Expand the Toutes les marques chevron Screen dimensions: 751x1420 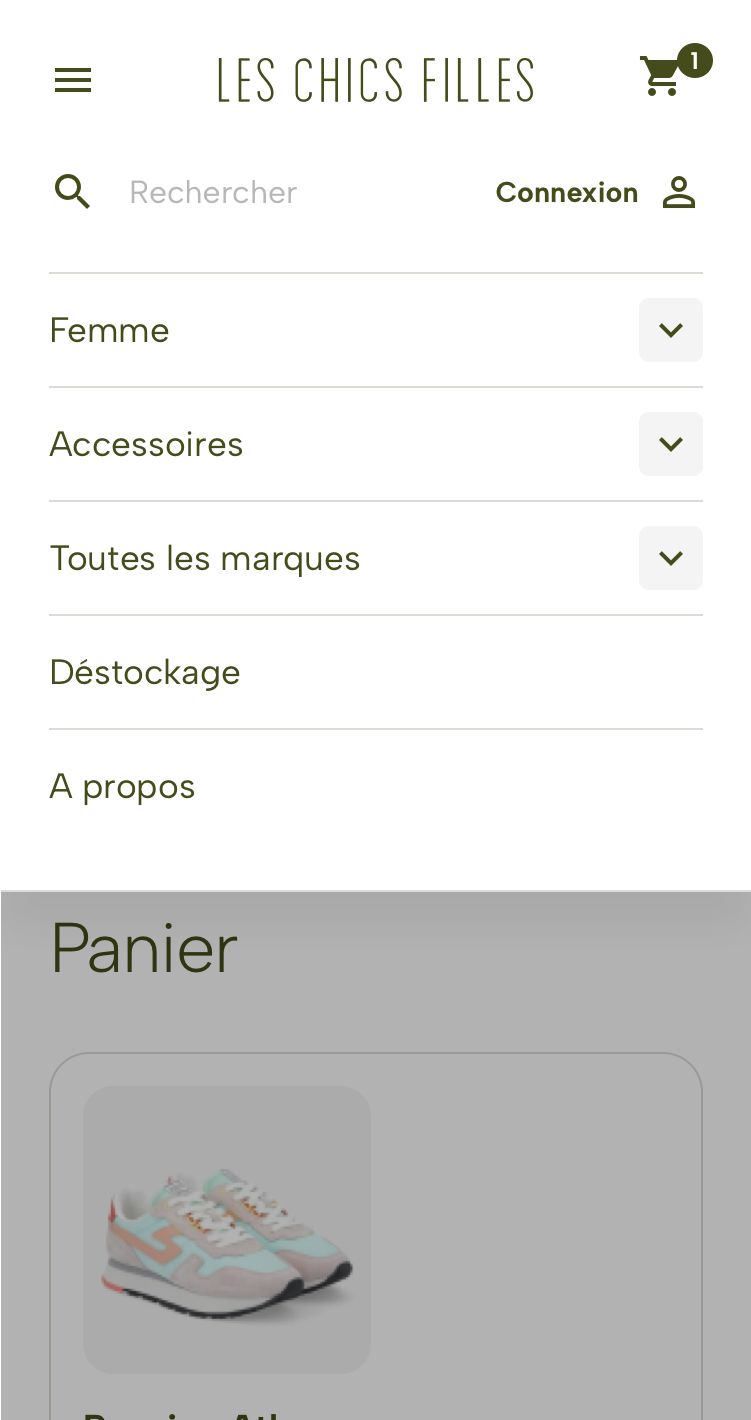[x=671, y=558]
